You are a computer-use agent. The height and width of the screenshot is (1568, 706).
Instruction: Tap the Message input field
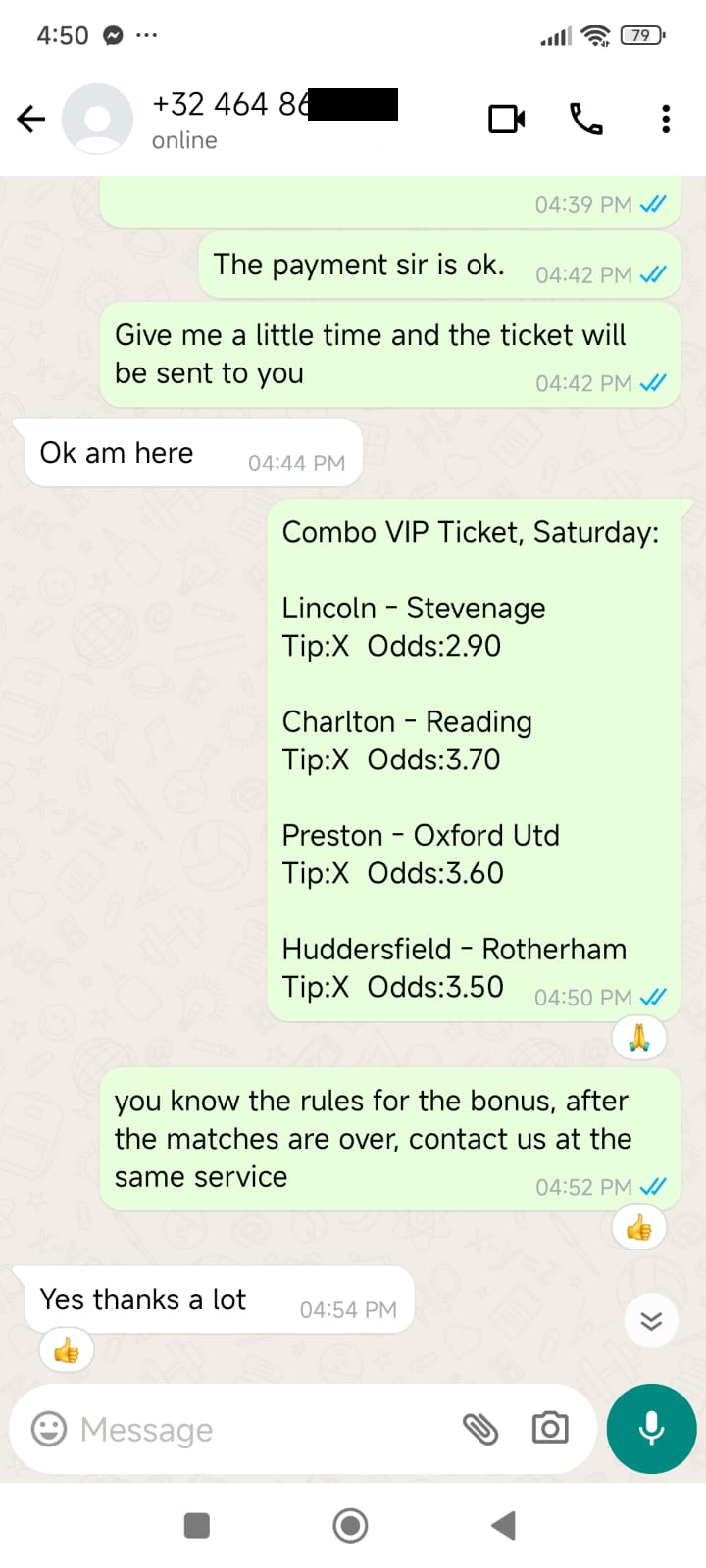click(x=260, y=1429)
